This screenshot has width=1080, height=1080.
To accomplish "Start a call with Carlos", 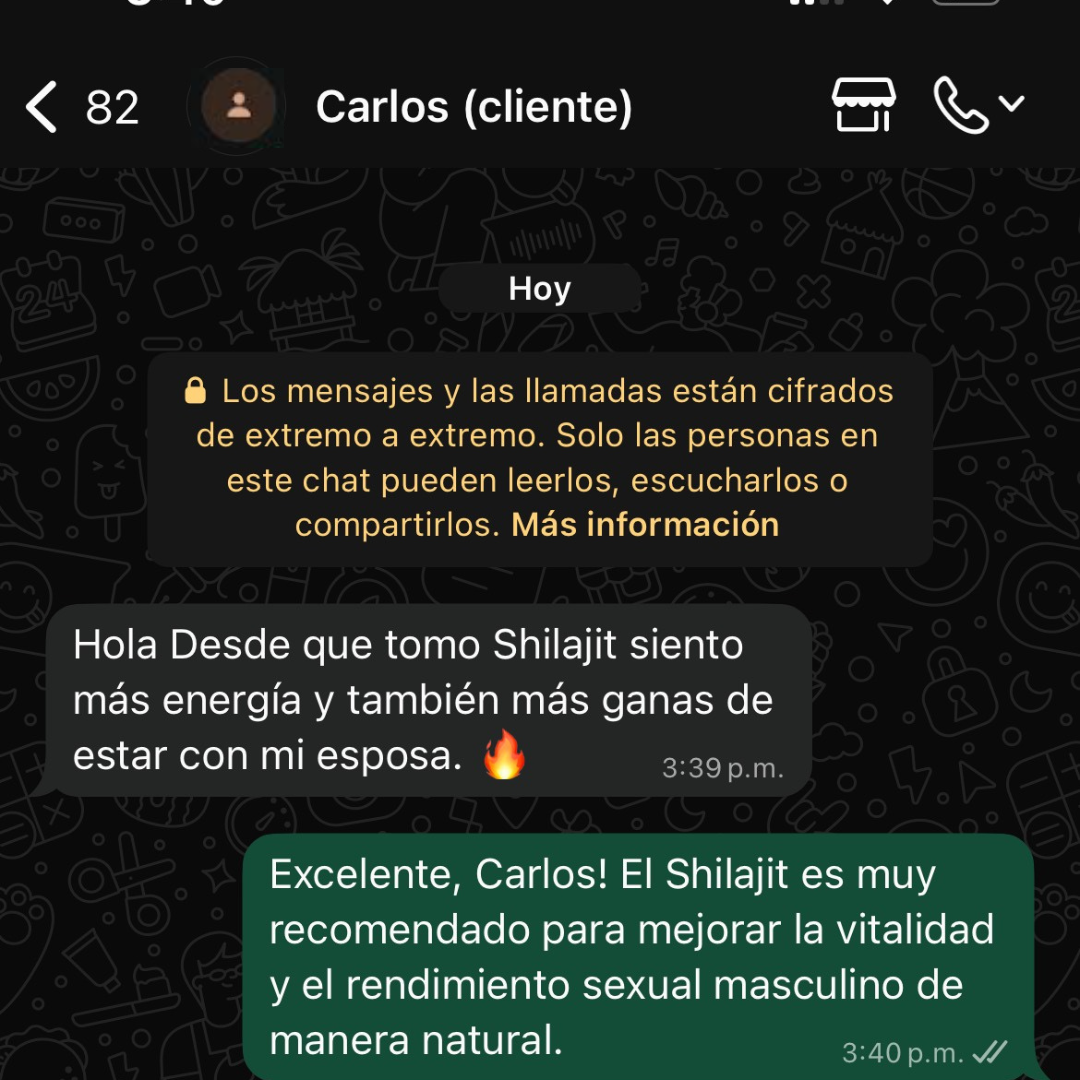I will (x=960, y=105).
